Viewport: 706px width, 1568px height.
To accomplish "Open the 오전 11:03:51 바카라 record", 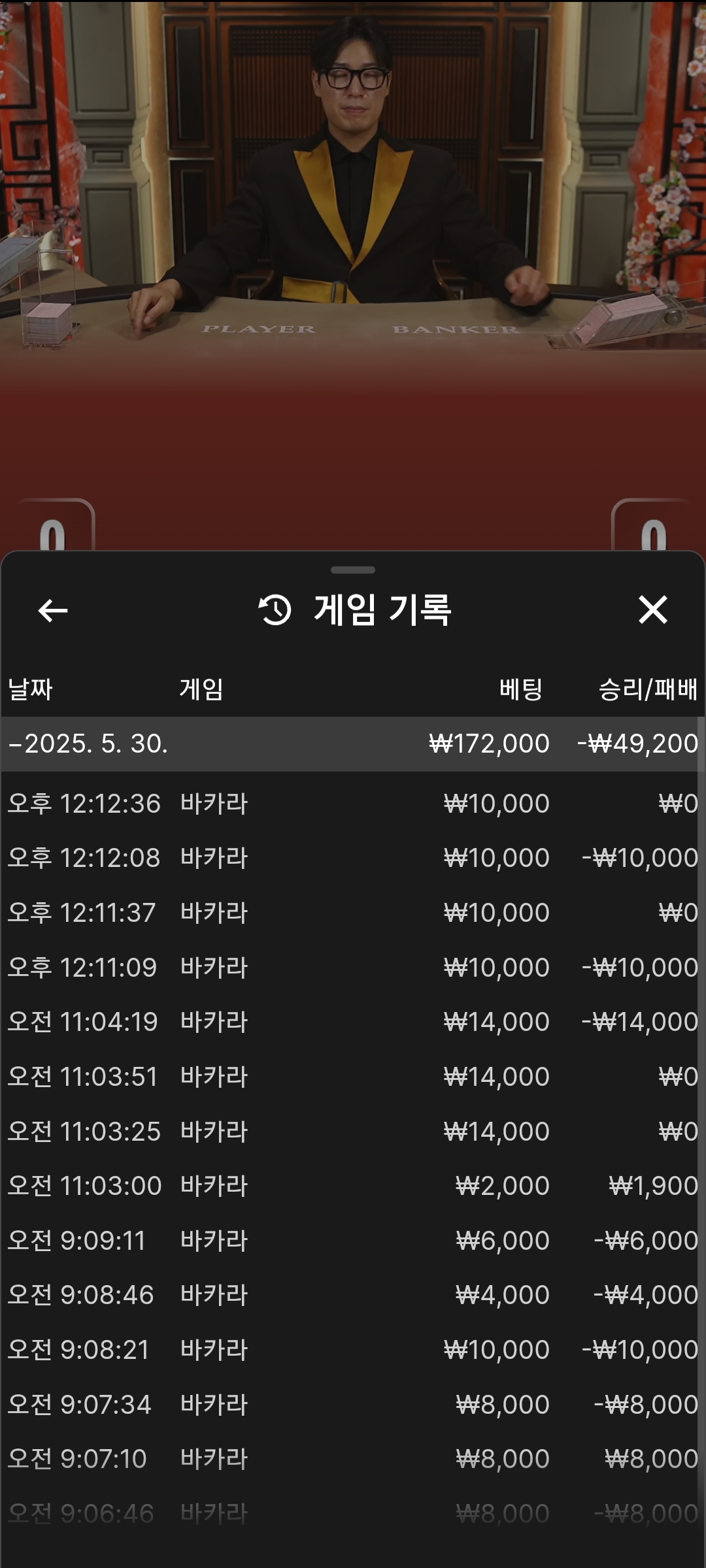I will coord(353,1077).
